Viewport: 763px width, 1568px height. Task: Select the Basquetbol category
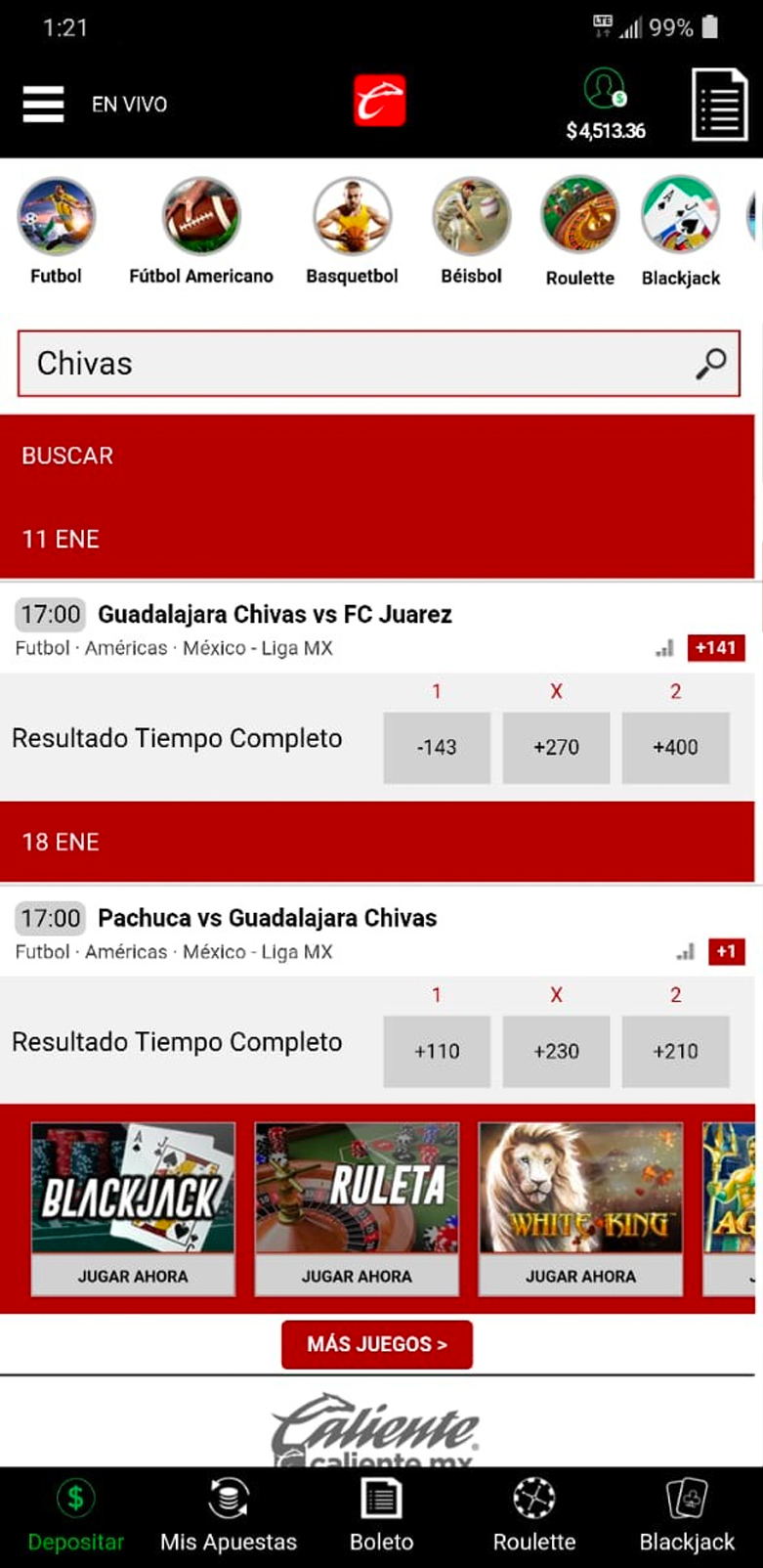[352, 231]
